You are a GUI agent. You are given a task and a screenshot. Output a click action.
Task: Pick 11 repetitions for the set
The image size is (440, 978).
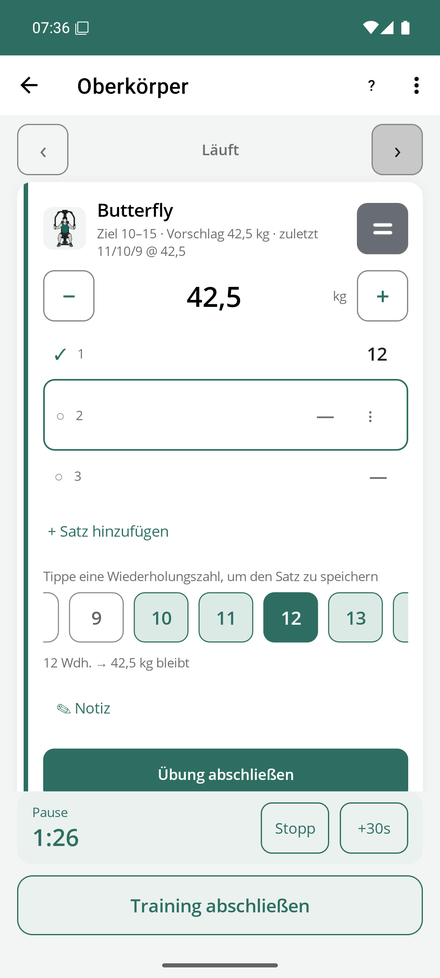[x=226, y=617]
